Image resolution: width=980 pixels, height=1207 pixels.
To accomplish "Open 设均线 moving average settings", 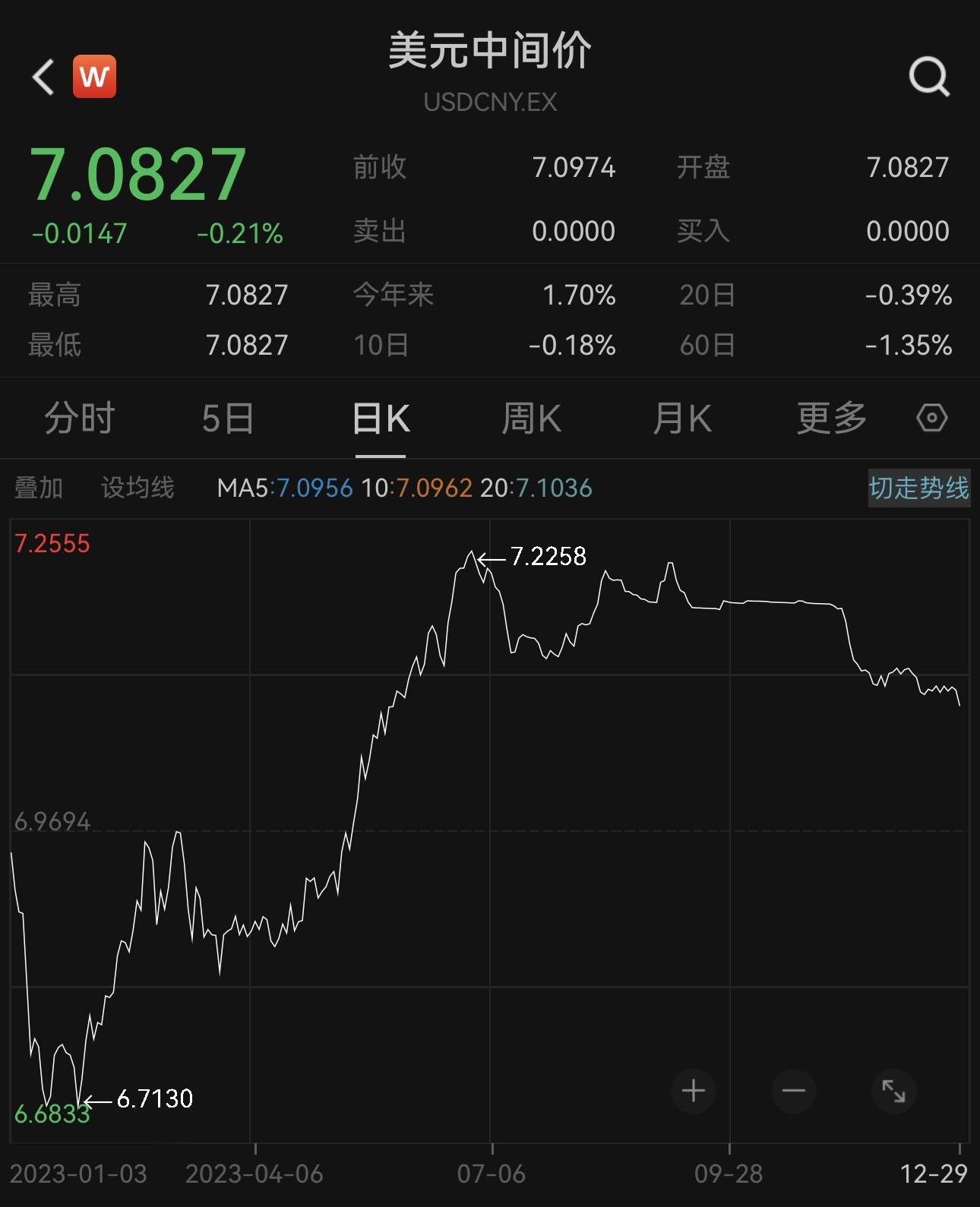I will (x=138, y=488).
